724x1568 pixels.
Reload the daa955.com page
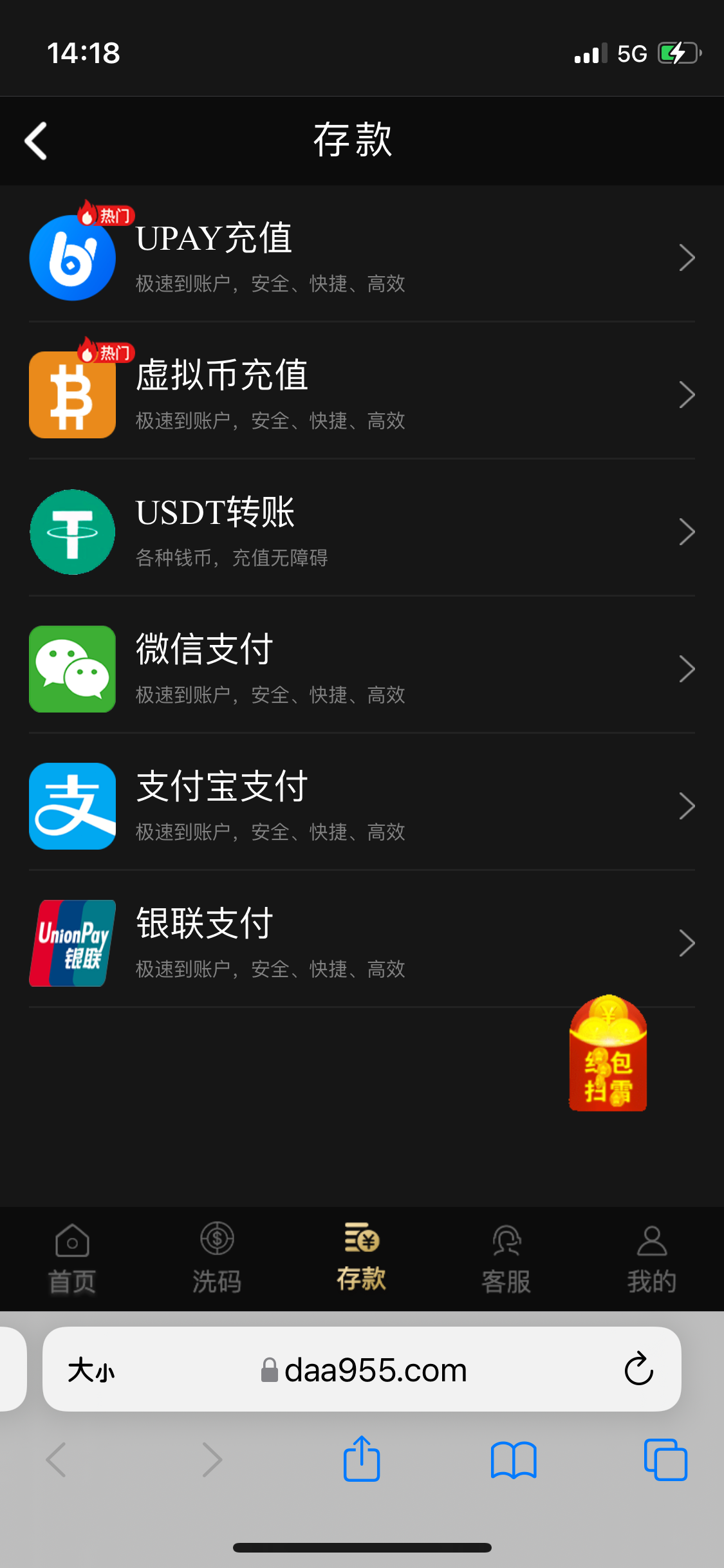(x=638, y=1370)
